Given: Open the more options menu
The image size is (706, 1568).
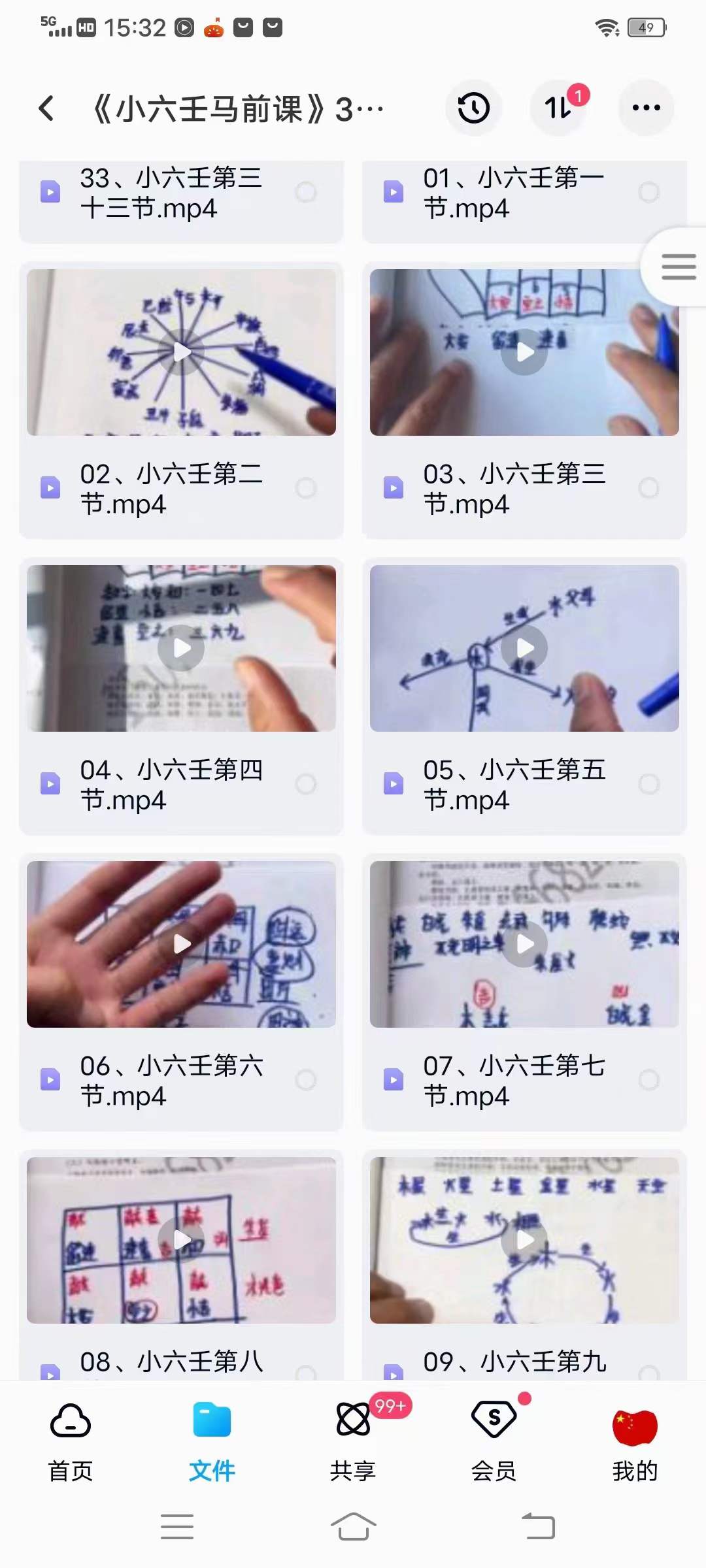Looking at the screenshot, I should (646, 108).
